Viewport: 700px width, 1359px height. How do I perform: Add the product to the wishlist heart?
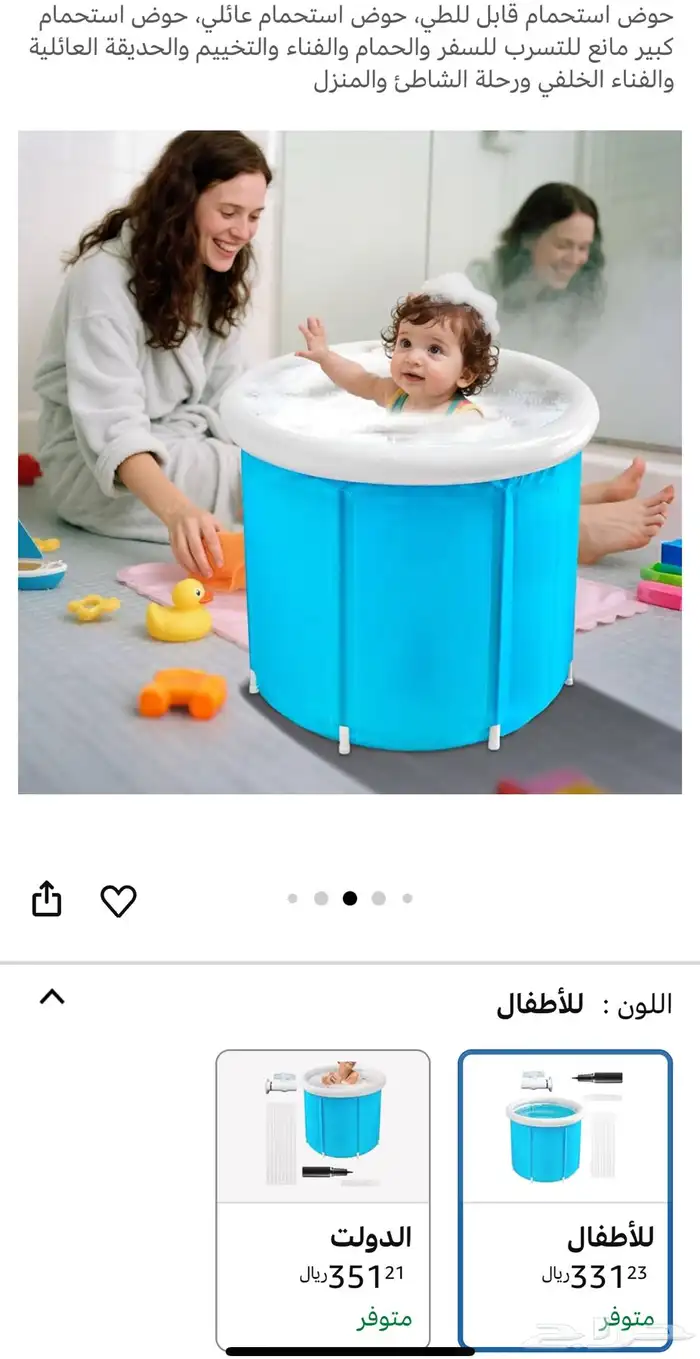click(118, 900)
